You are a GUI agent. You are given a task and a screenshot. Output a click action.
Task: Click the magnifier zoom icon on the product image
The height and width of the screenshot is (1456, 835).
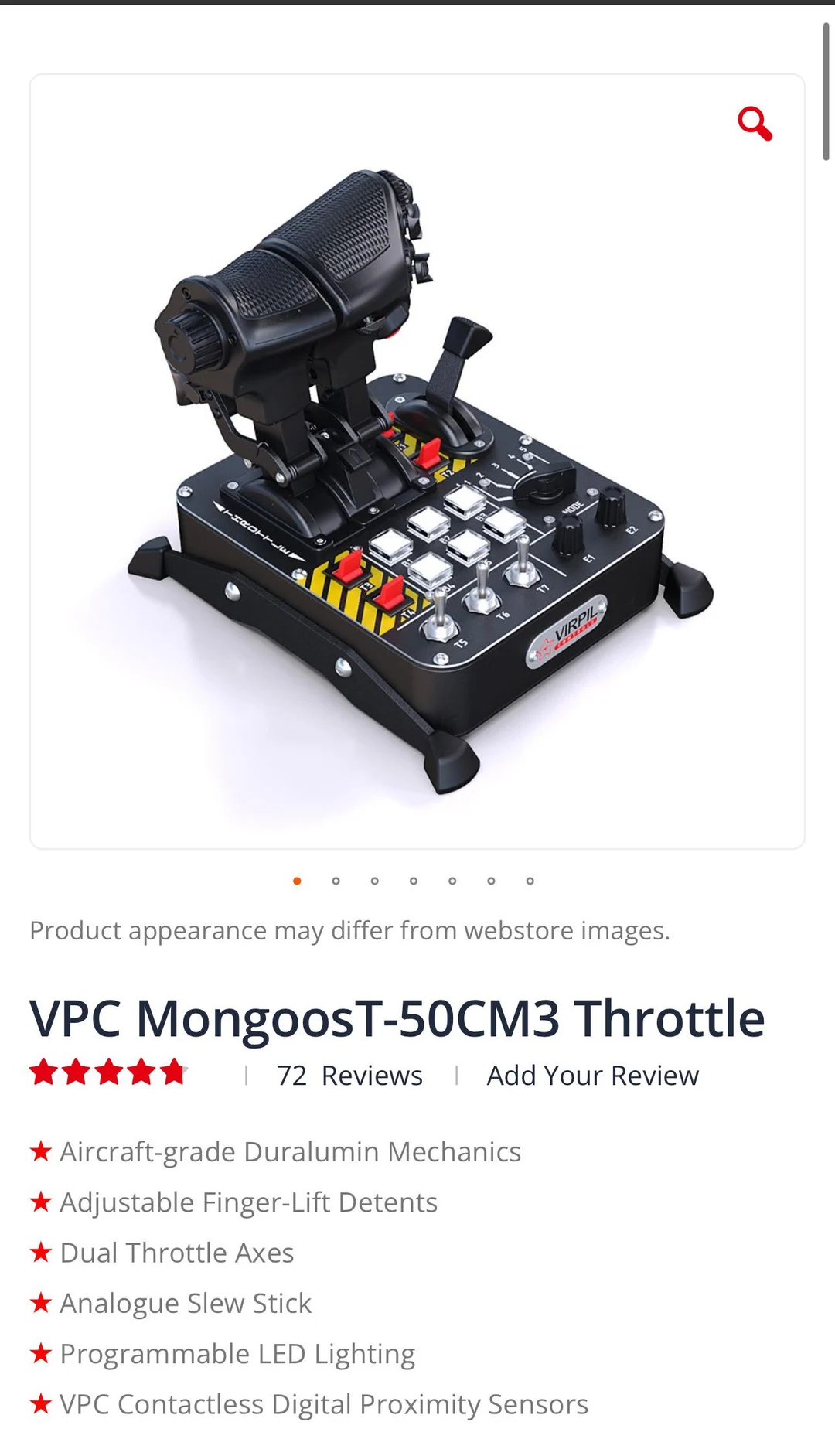click(x=755, y=124)
